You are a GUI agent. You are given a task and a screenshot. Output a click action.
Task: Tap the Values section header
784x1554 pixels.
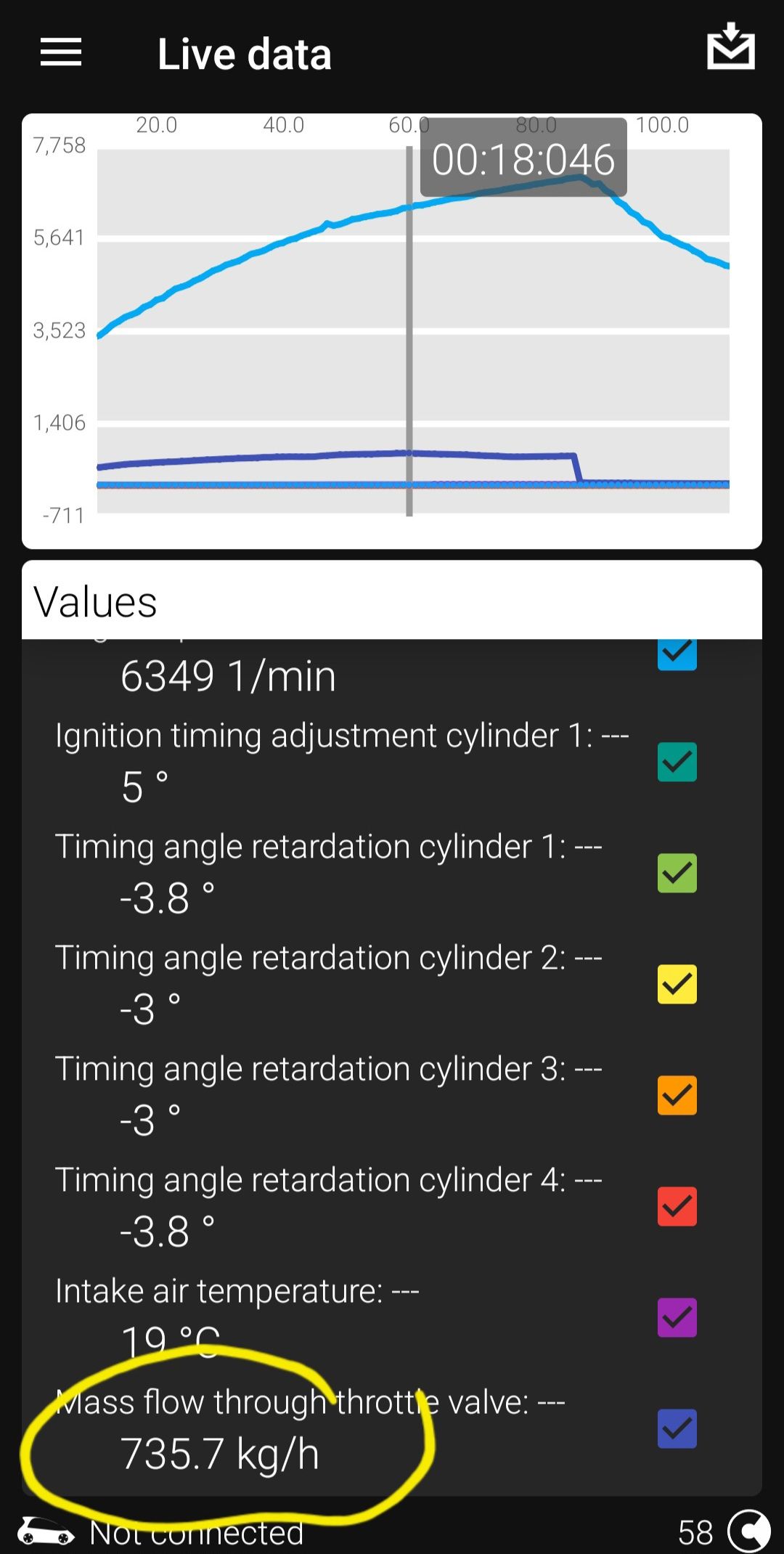pos(97,601)
